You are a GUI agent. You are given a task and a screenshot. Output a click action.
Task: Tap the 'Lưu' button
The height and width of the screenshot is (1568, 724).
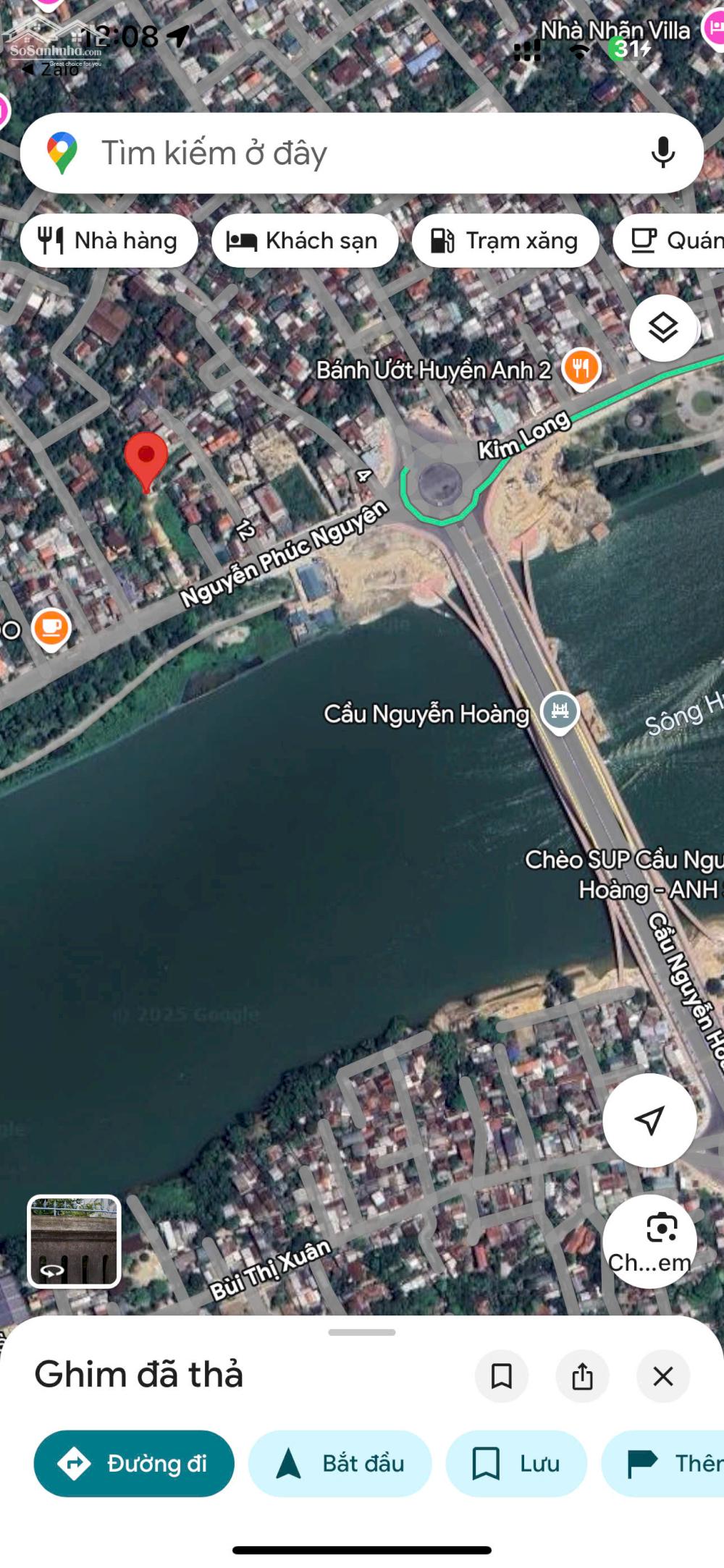(x=515, y=1463)
